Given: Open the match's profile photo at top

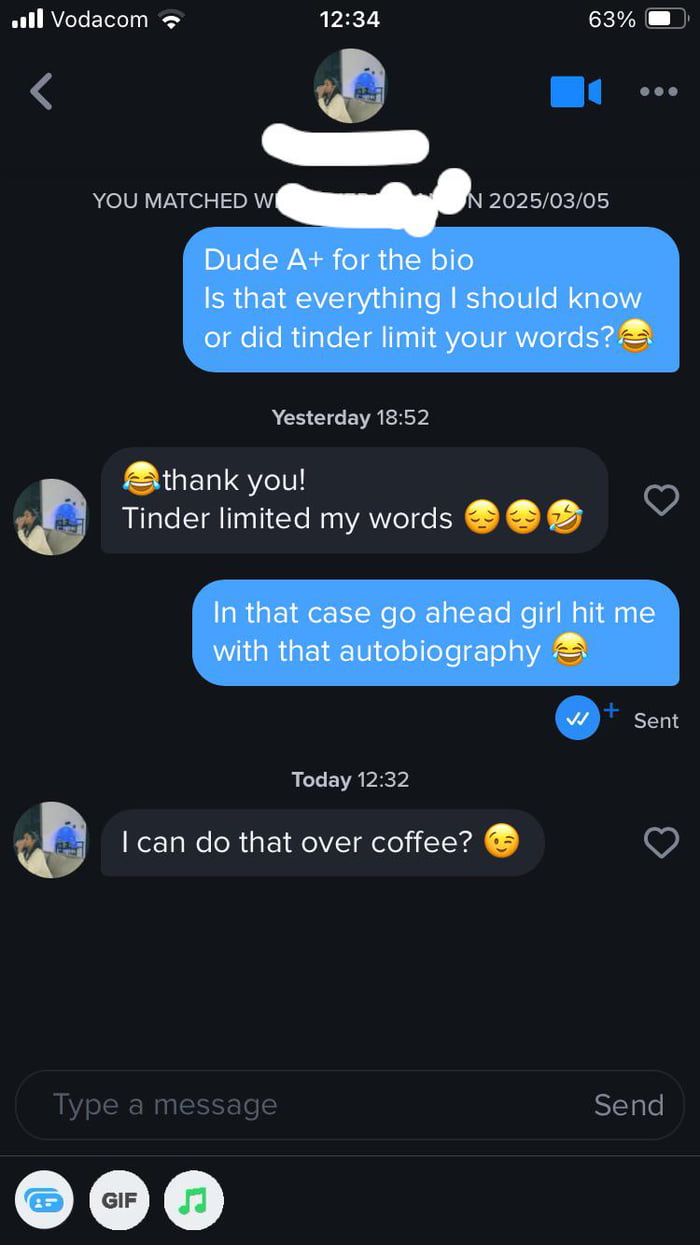Looking at the screenshot, I should (350, 86).
